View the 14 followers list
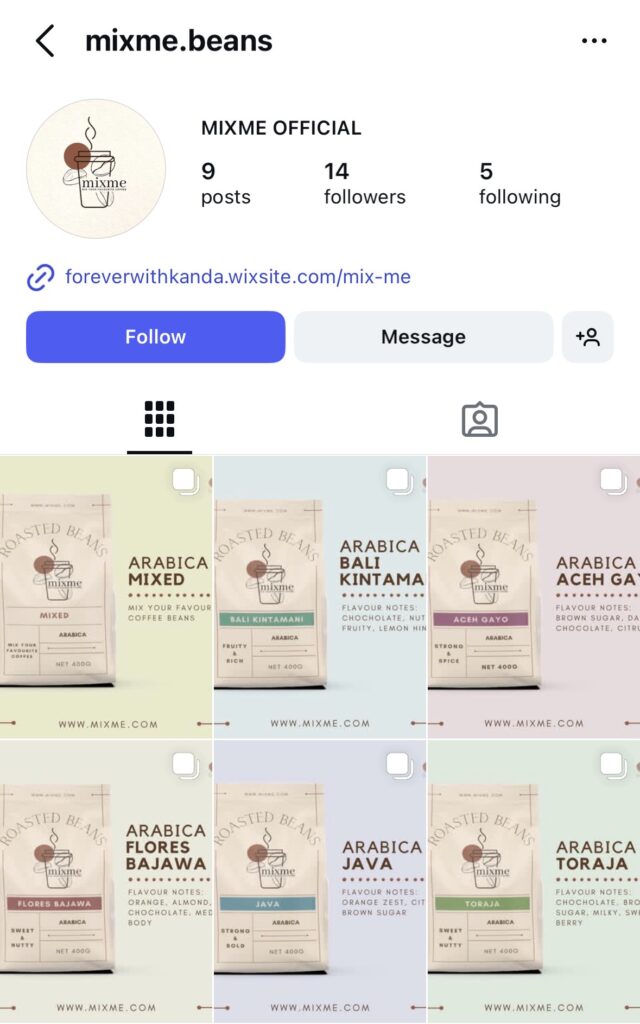Viewport: 640px width, 1024px height. (x=364, y=184)
